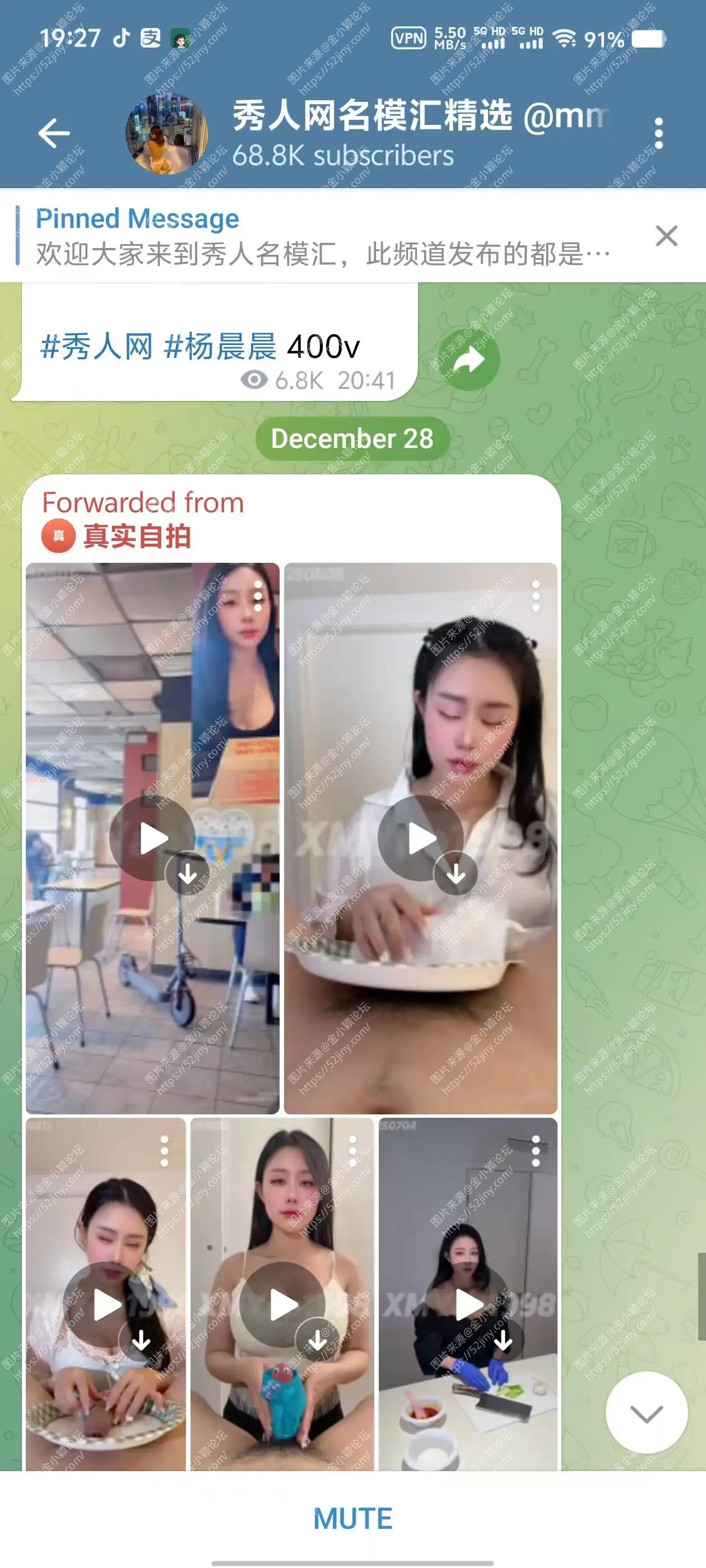Image resolution: width=706 pixels, height=1568 pixels.
Task: Mute this channel
Action: pyautogui.click(x=352, y=1518)
